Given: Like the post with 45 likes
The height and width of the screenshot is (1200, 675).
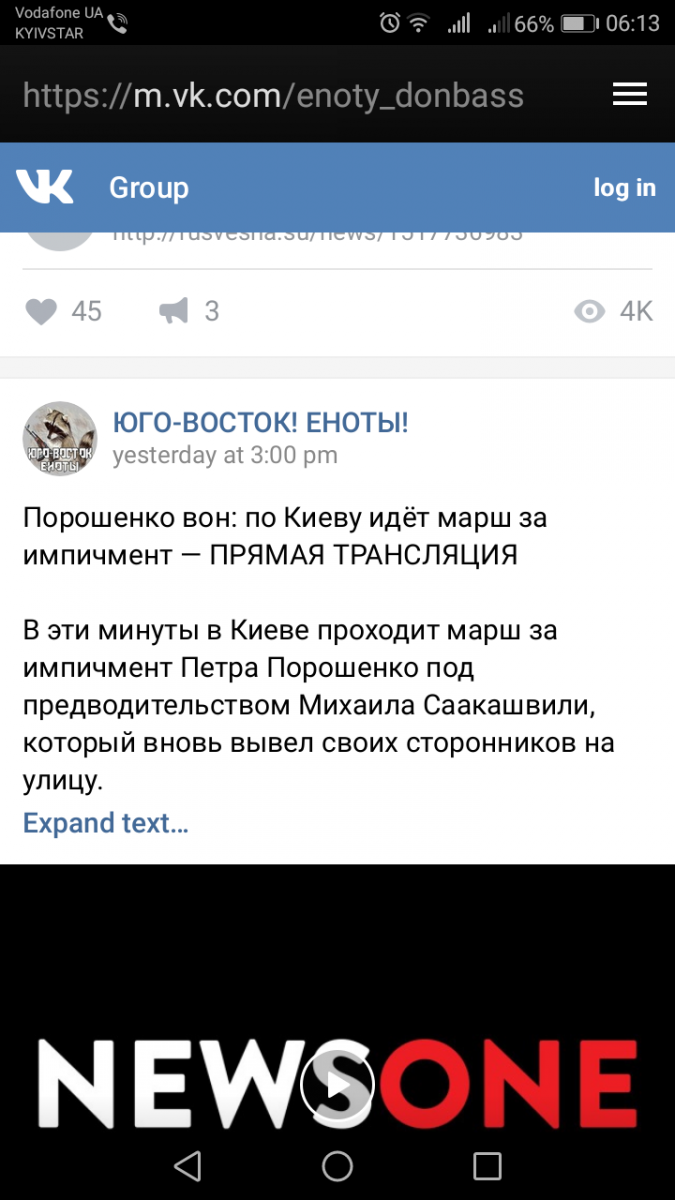Looking at the screenshot, I should (x=62, y=312).
